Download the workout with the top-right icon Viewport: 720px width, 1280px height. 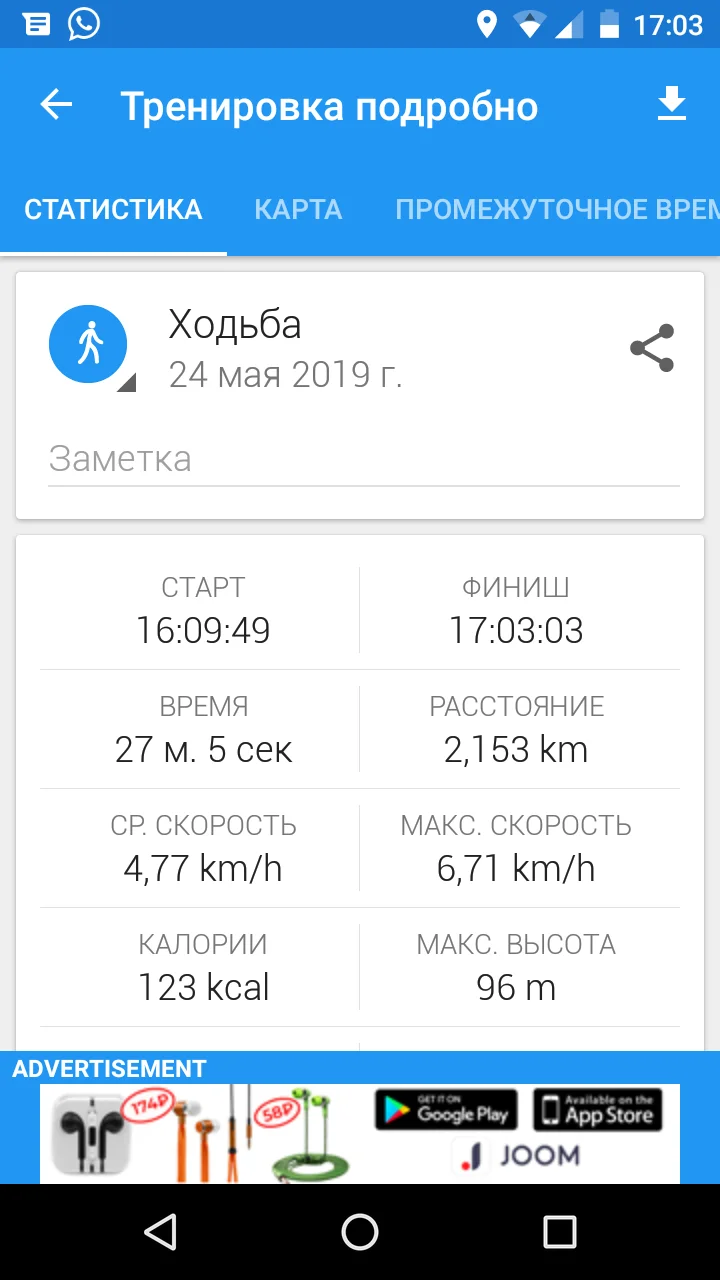pyautogui.click(x=672, y=105)
